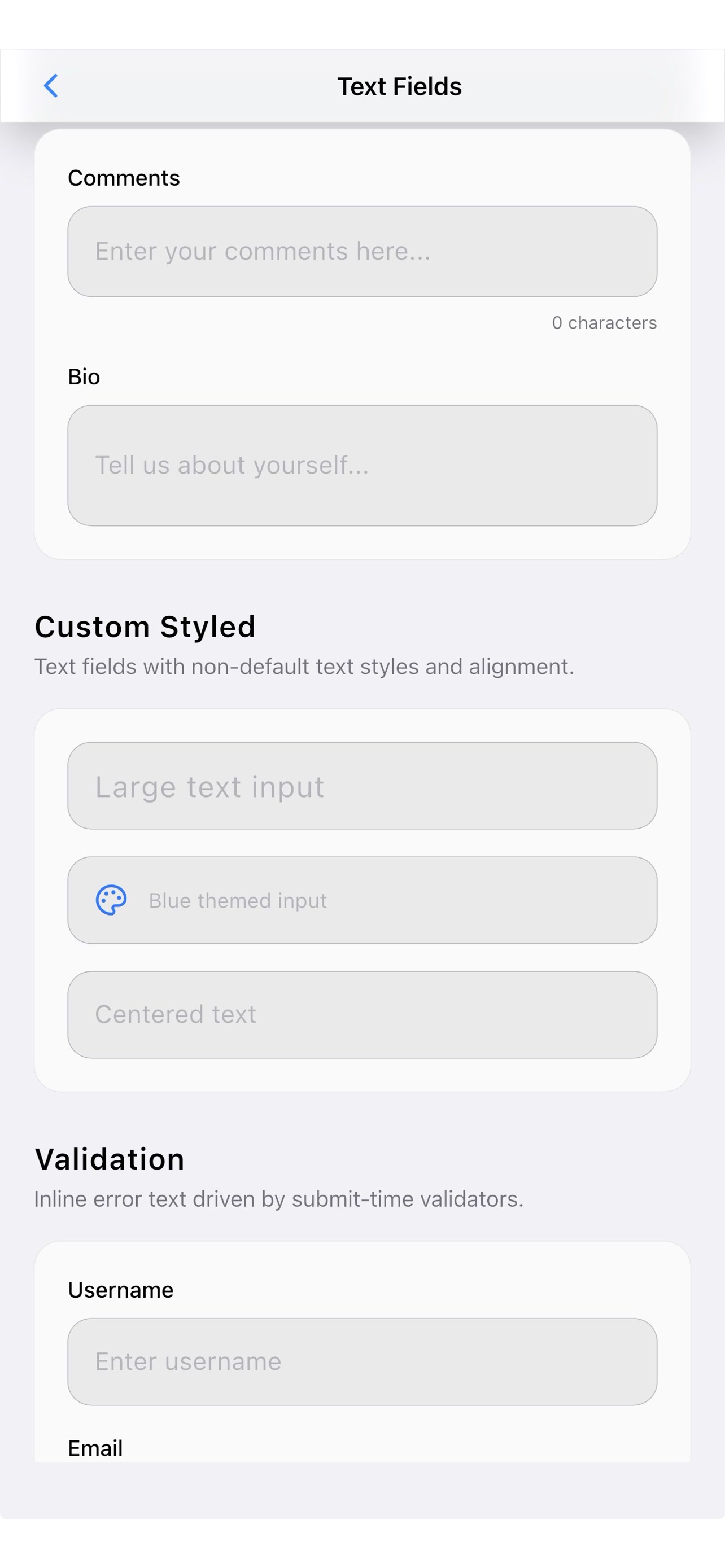Tap the Bio text area

coord(362,466)
